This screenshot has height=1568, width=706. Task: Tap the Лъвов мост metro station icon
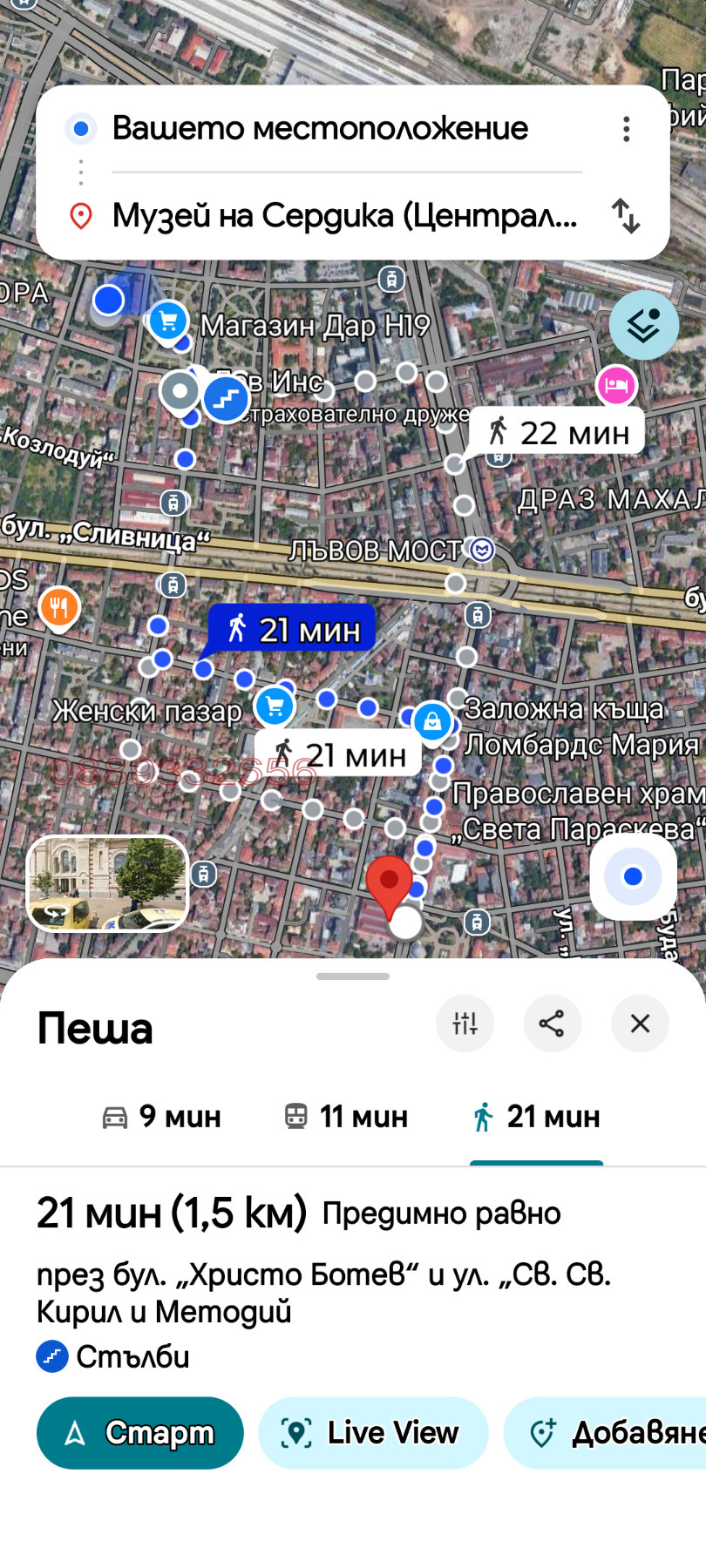[x=480, y=550]
